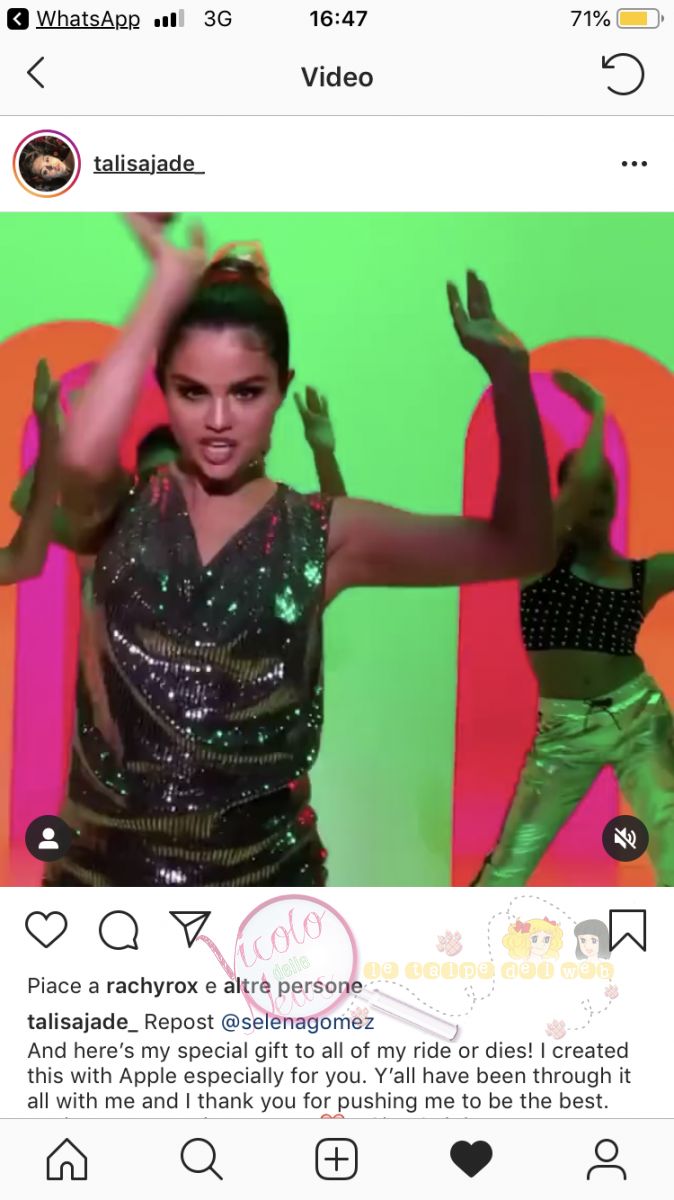Save the post with the bookmark icon

pyautogui.click(x=627, y=930)
